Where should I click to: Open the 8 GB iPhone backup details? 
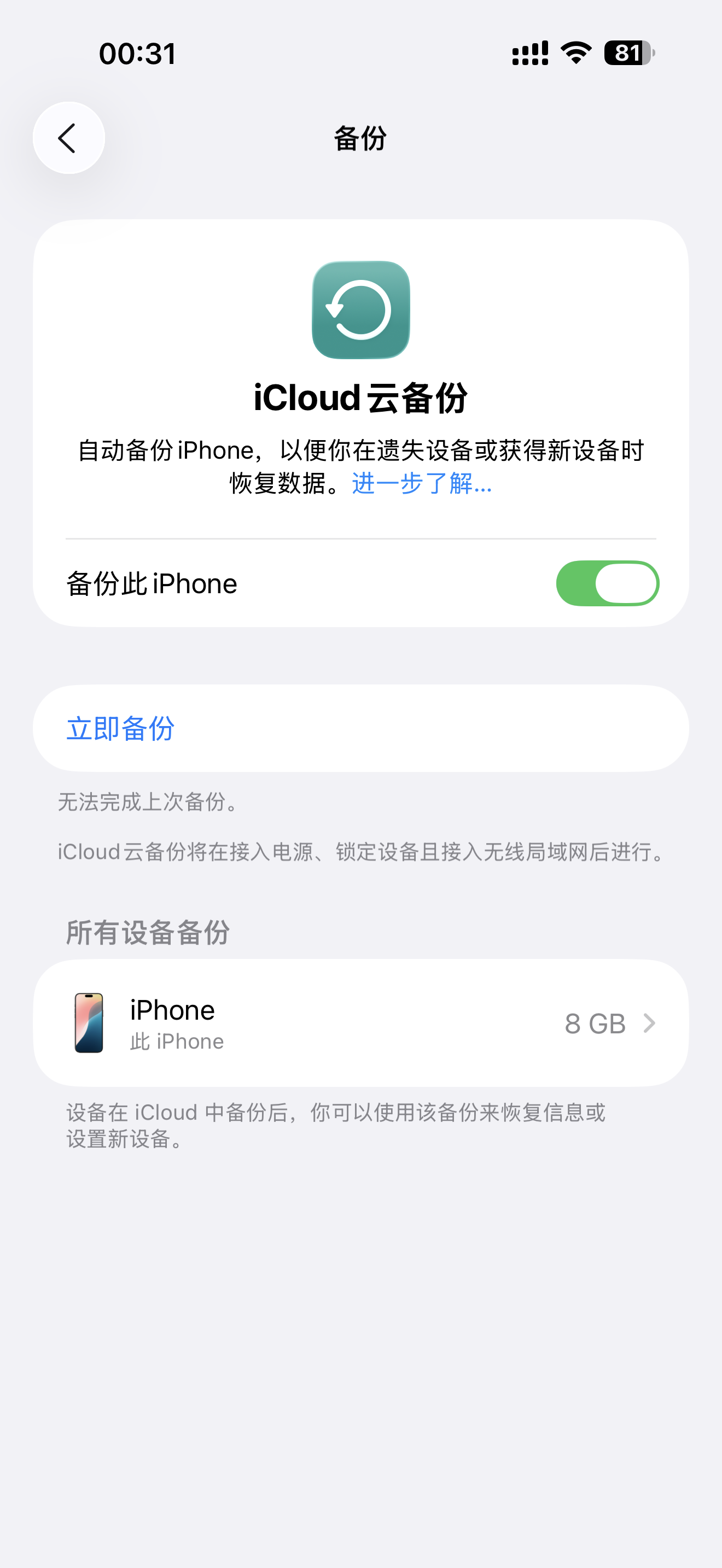(x=360, y=1023)
